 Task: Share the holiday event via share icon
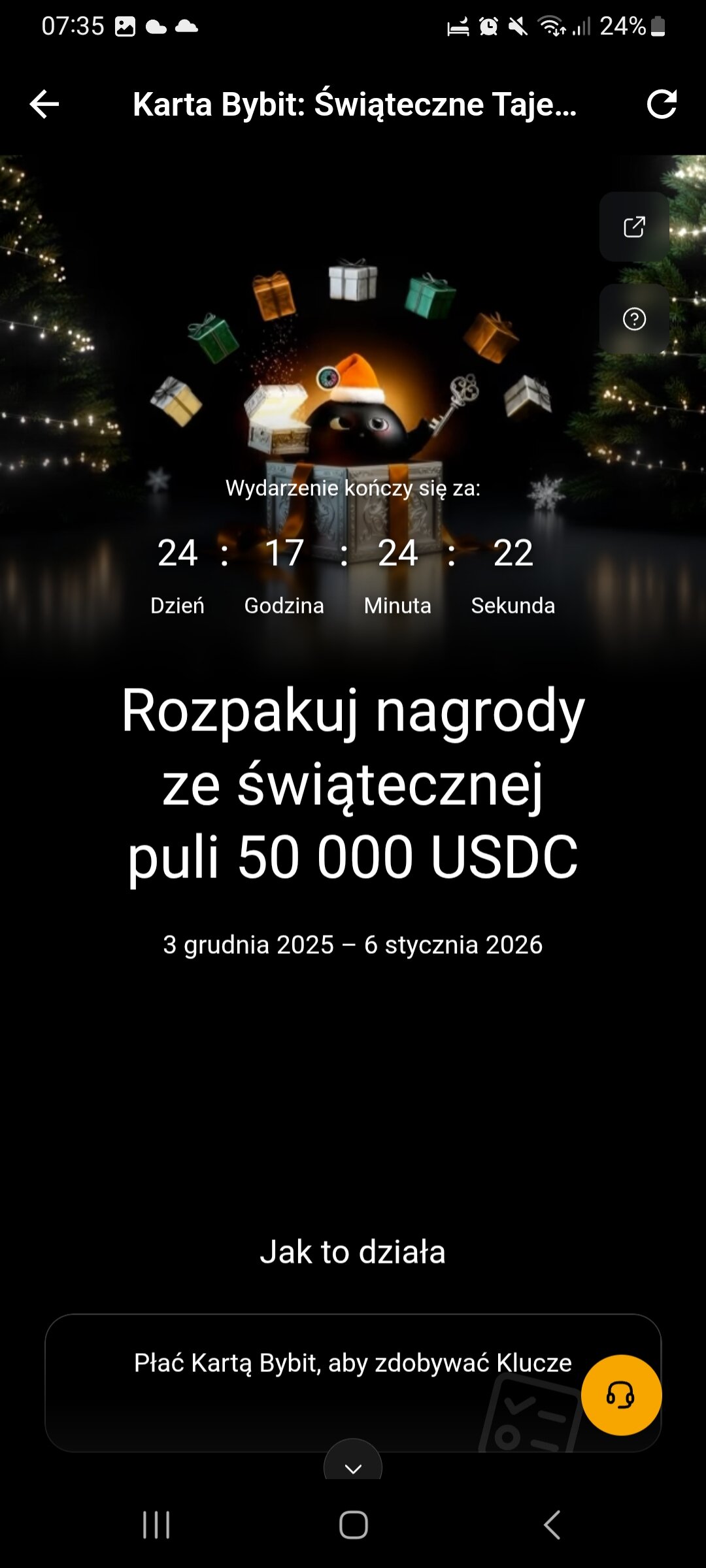coord(634,227)
